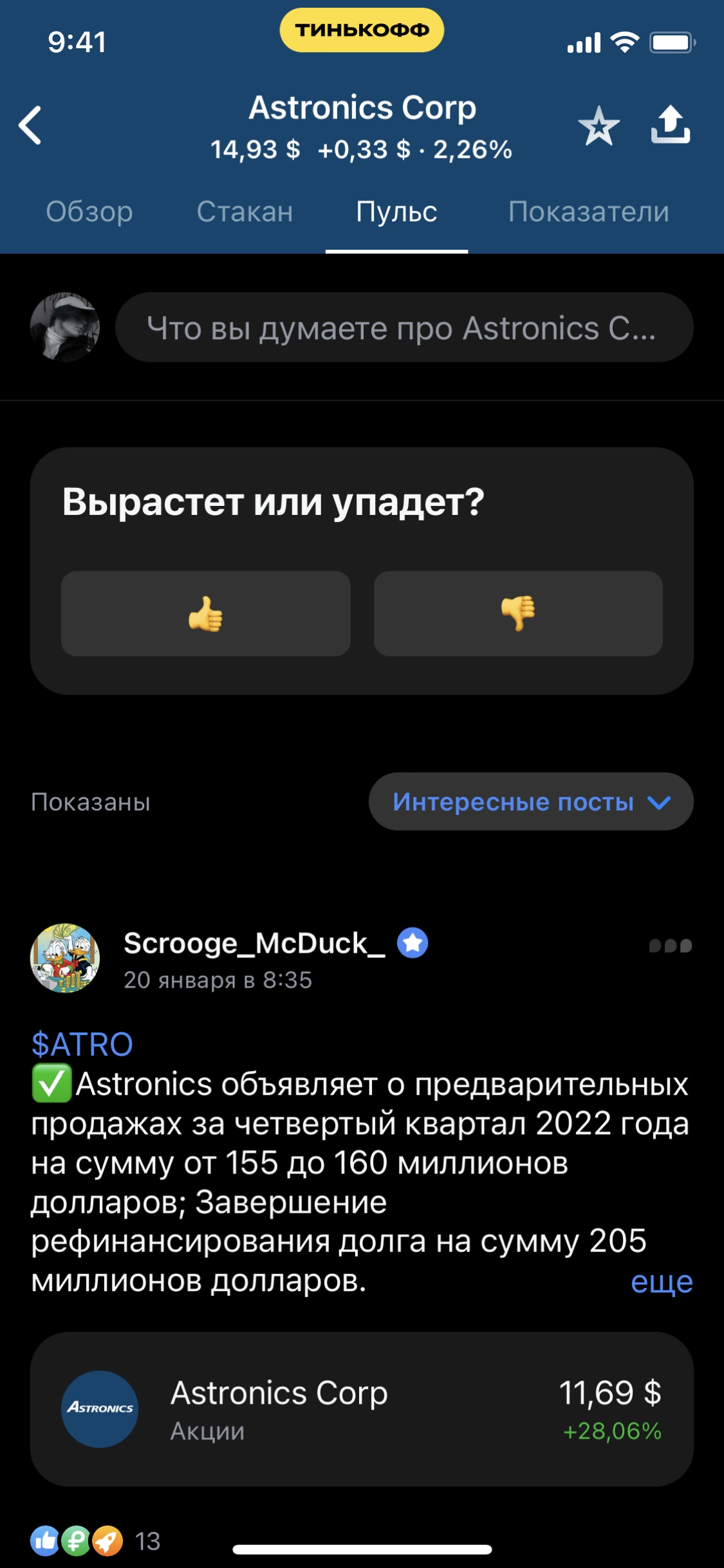The image size is (724, 1568).
Task: Open the Astronics Corp stock card
Action: click(x=362, y=1409)
